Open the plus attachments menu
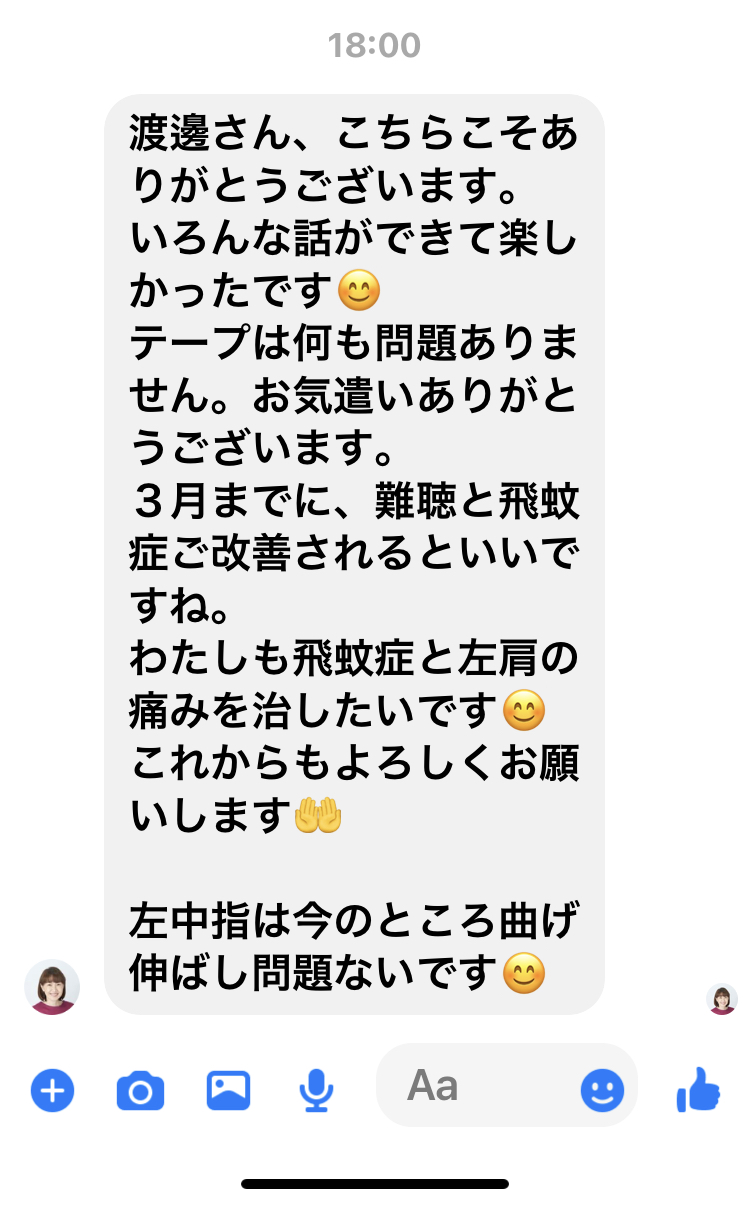 (x=52, y=1089)
